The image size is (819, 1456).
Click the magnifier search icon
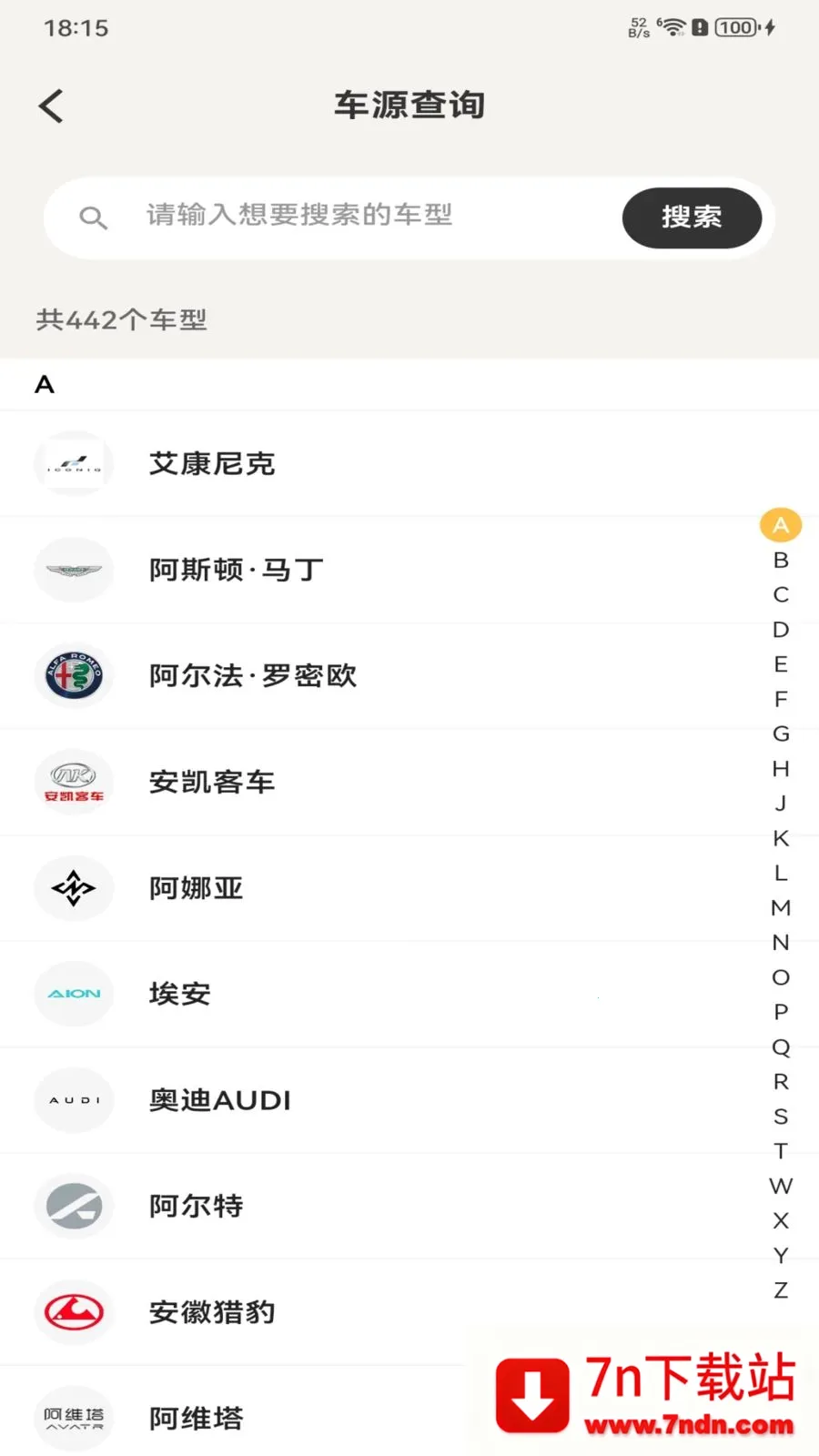[94, 217]
